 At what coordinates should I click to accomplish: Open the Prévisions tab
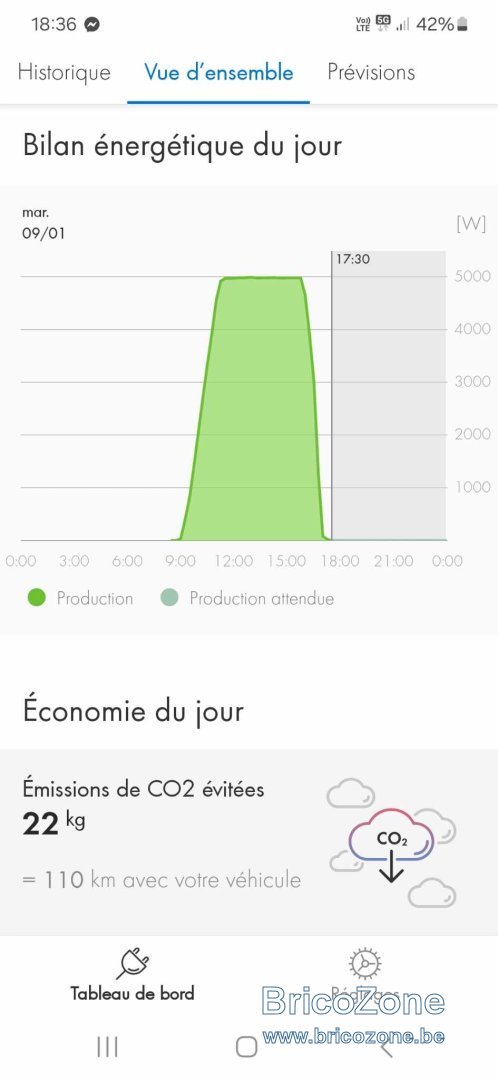371,73
